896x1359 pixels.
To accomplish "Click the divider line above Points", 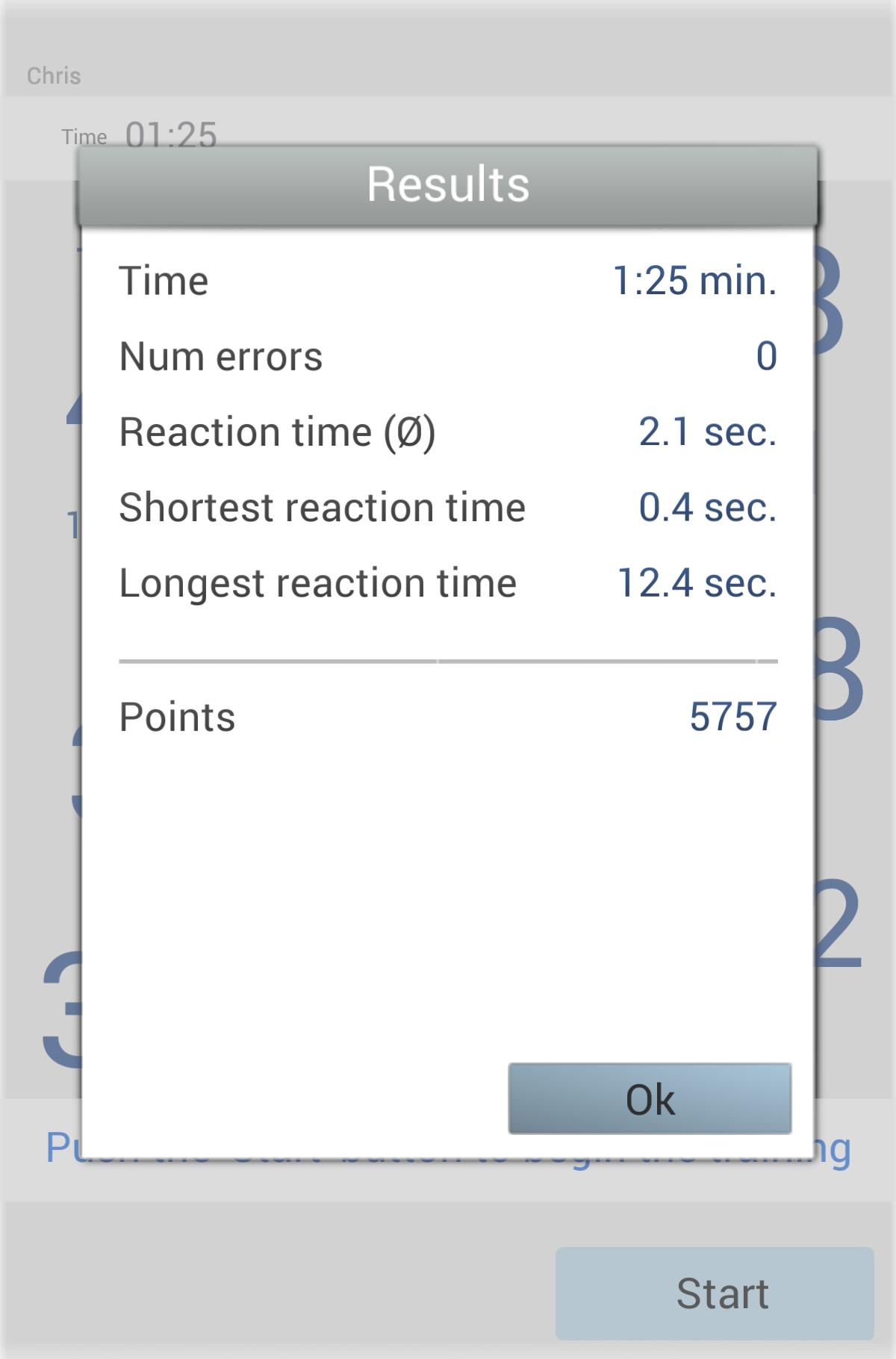I will click(x=448, y=660).
